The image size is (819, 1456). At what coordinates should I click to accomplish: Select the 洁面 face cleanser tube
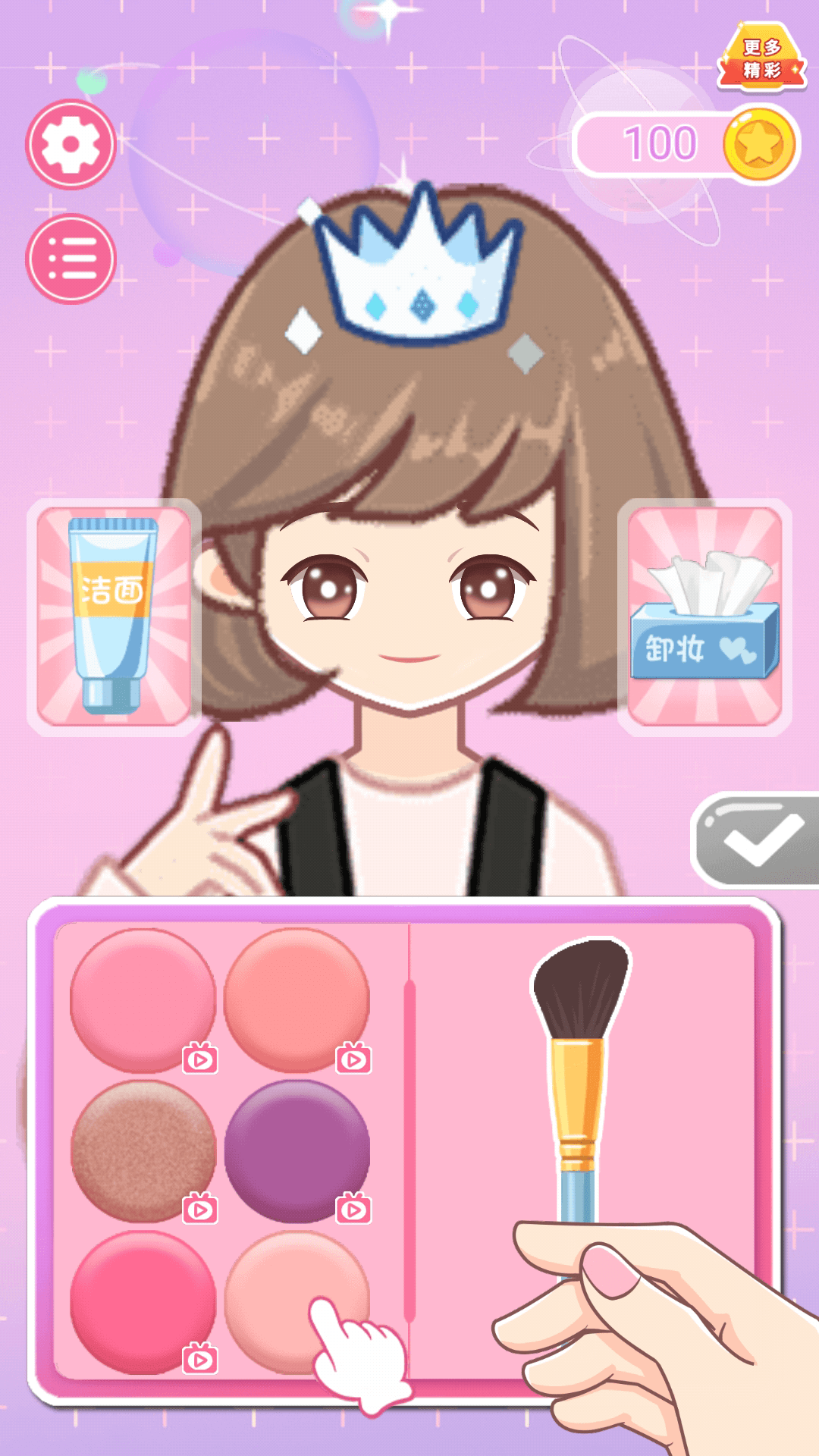tap(114, 616)
